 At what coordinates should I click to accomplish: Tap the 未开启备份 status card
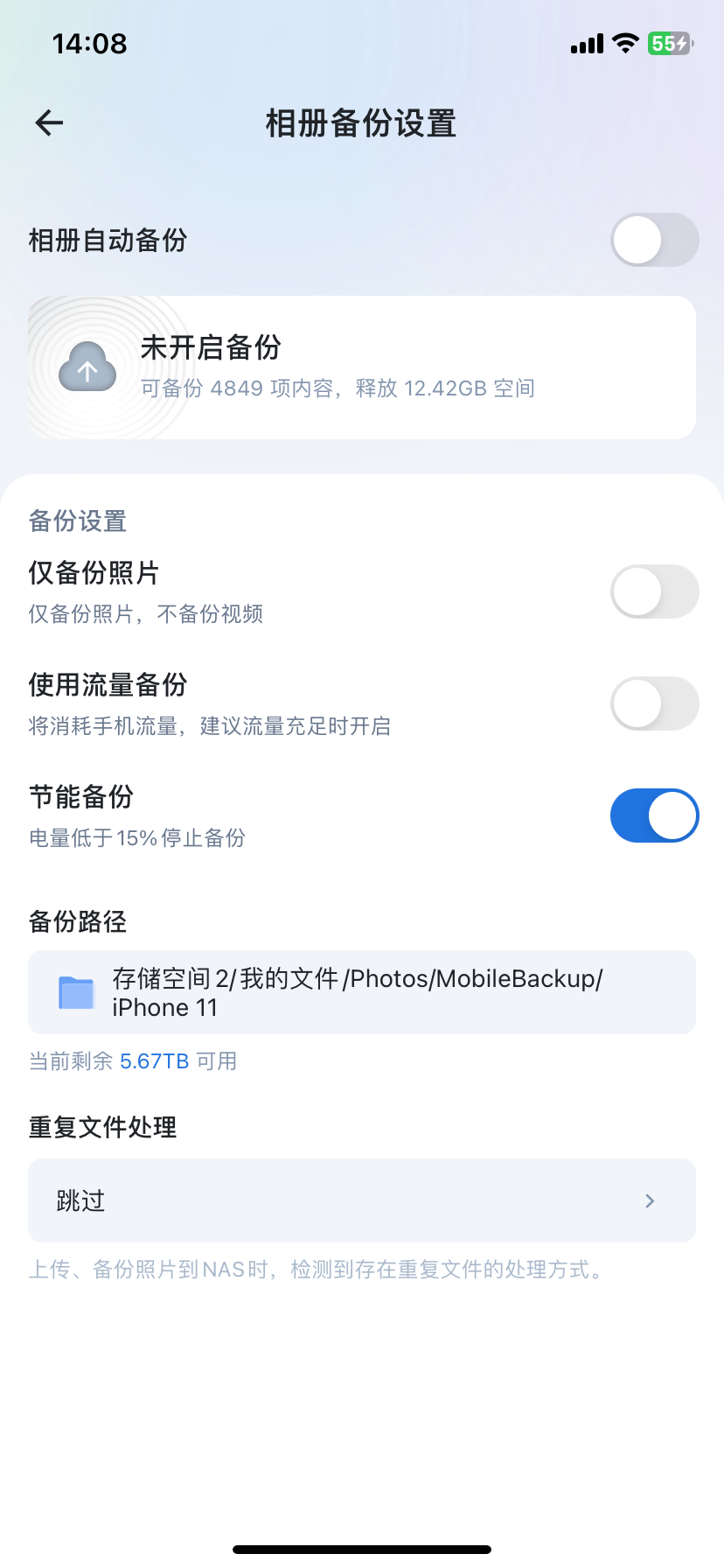coord(362,367)
